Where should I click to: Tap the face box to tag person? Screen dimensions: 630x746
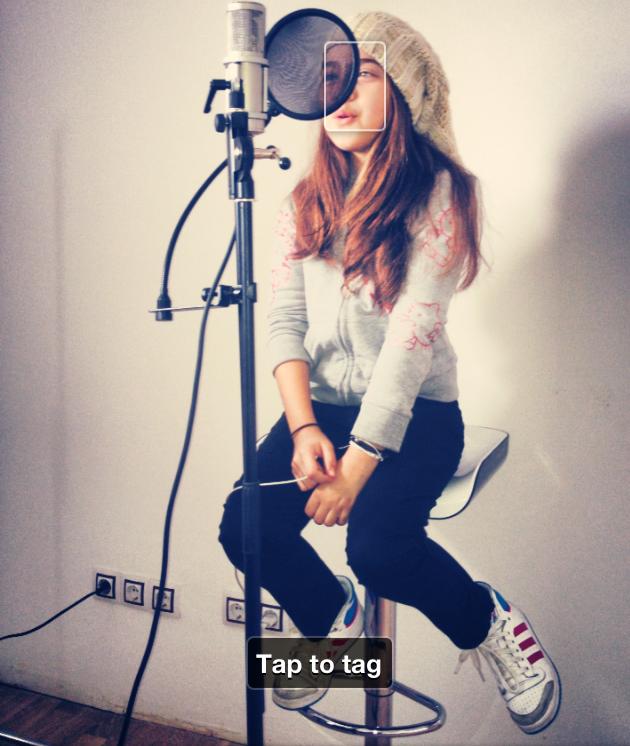(355, 86)
